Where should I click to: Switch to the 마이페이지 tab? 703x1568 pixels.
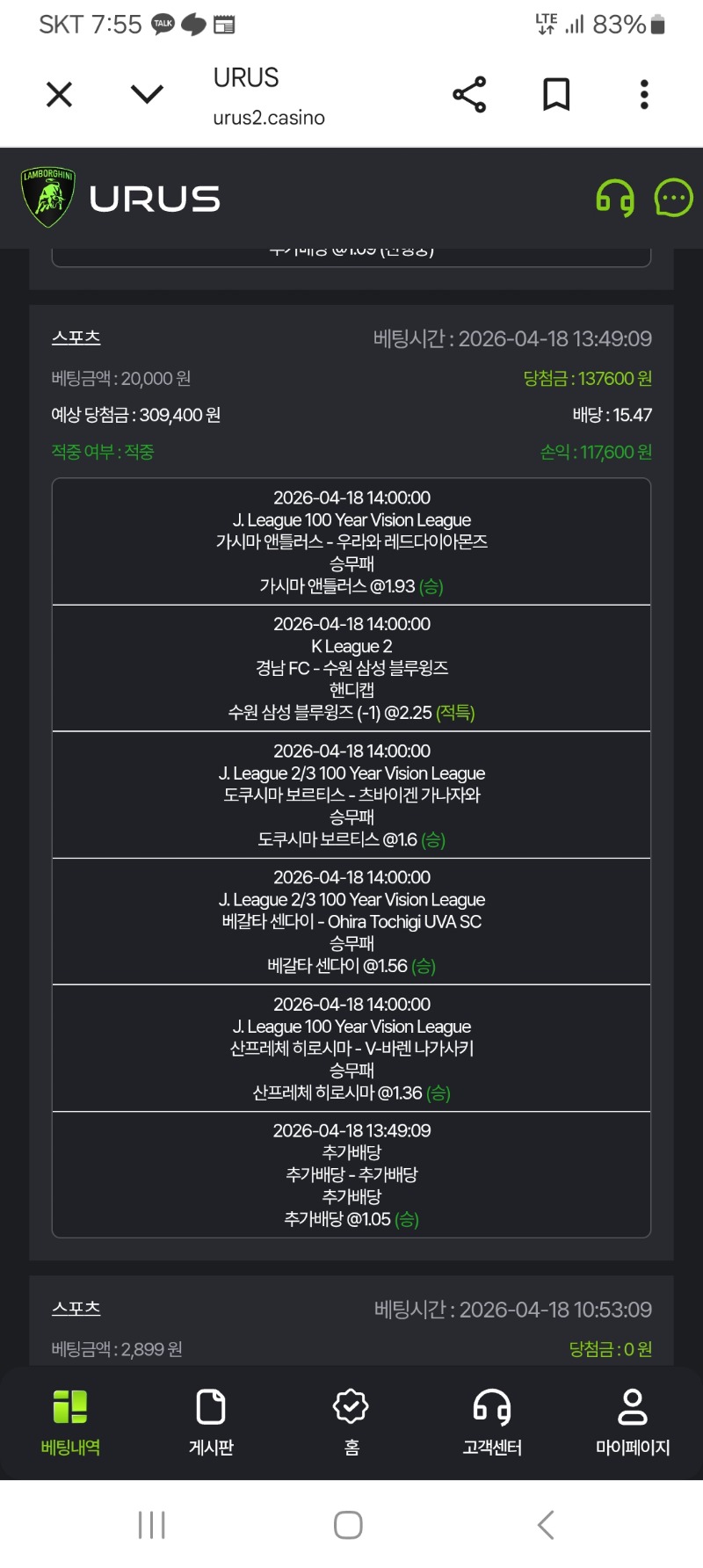(x=633, y=1422)
